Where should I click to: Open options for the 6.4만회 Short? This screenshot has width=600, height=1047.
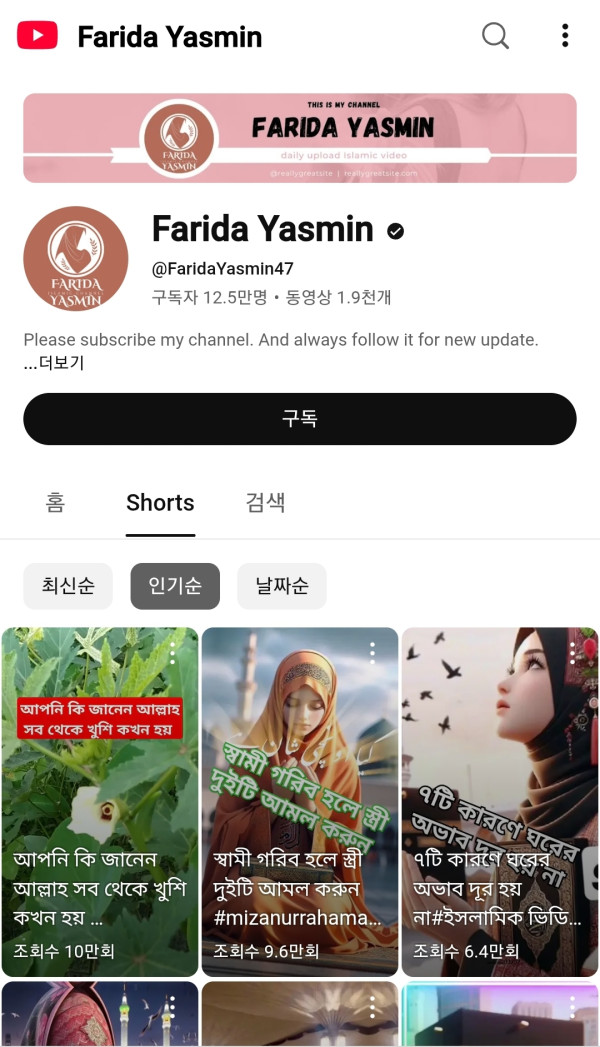click(x=573, y=653)
